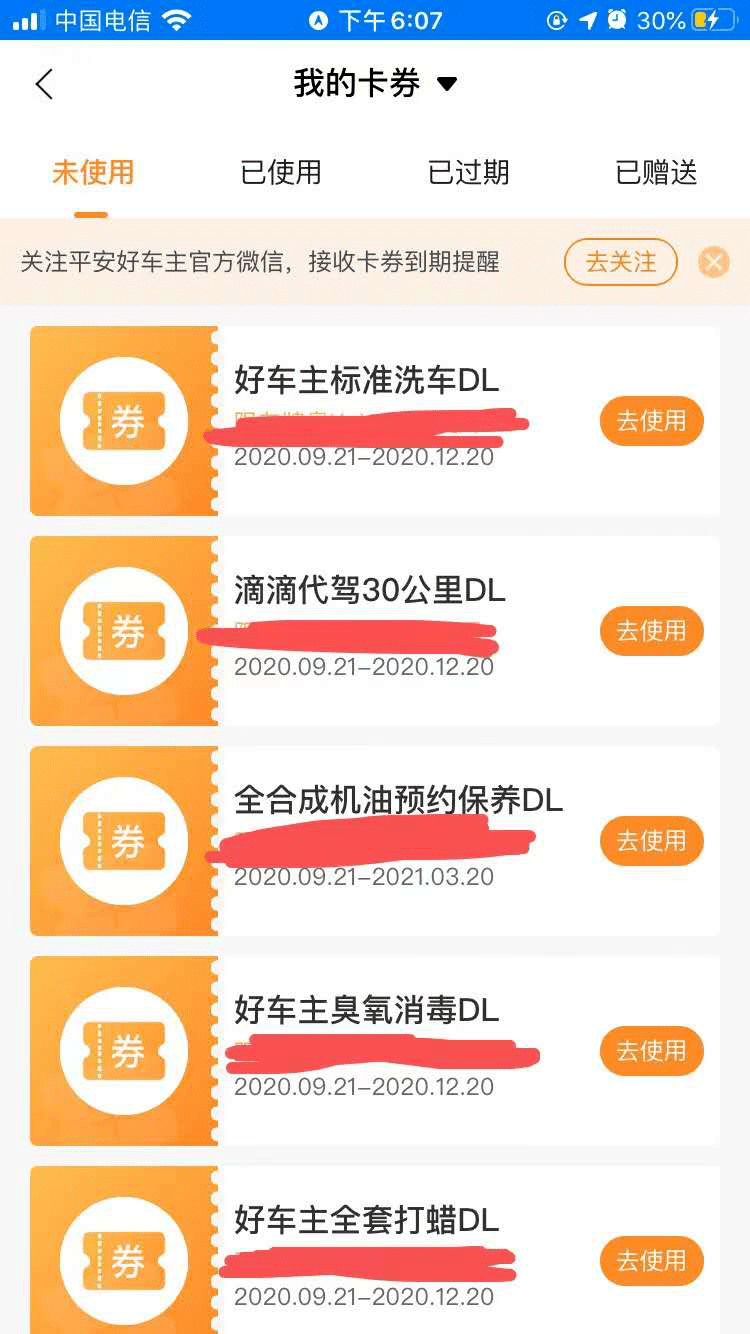The image size is (750, 1334).
Task: Tap 去使用 for 滴滴代驾30公里DL
Action: pyautogui.click(x=652, y=631)
